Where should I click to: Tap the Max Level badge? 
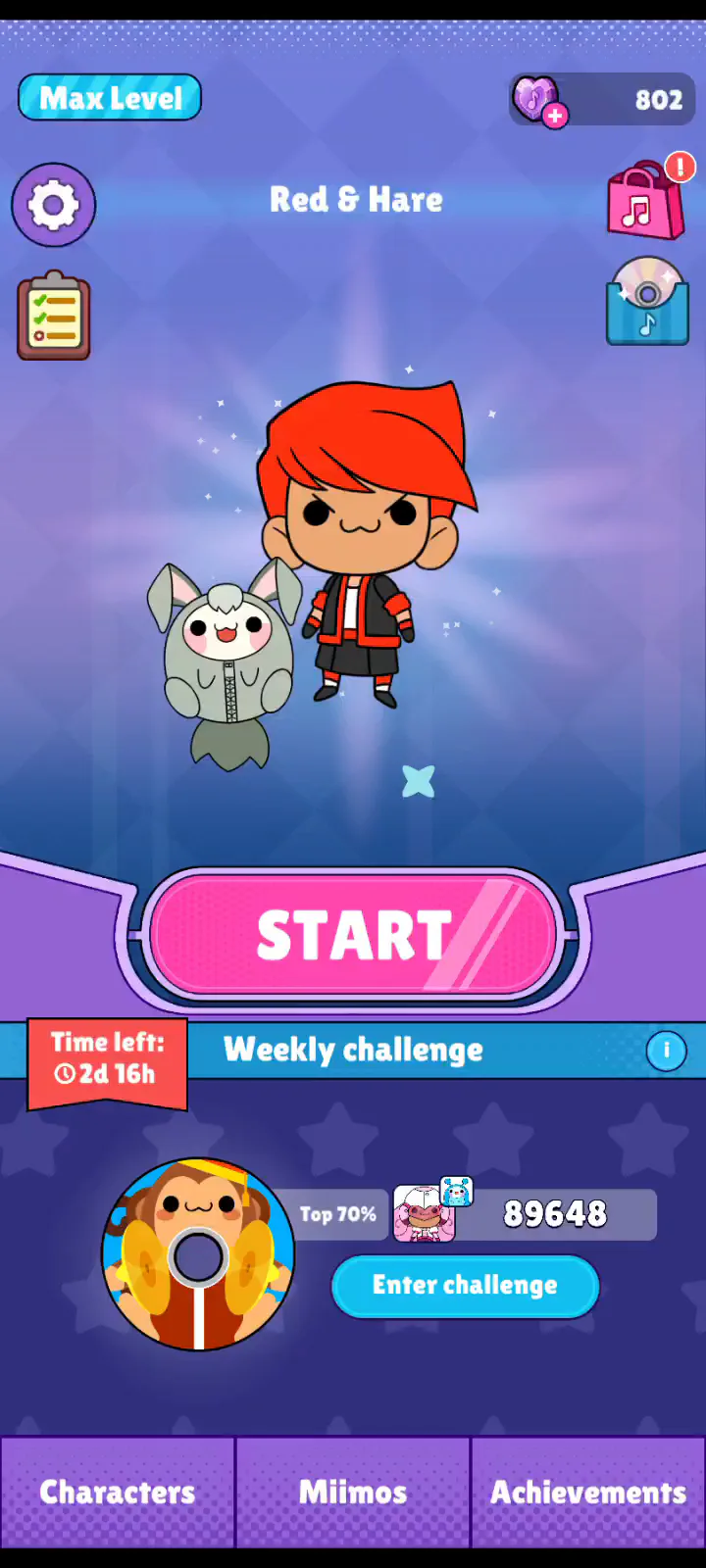(110, 98)
